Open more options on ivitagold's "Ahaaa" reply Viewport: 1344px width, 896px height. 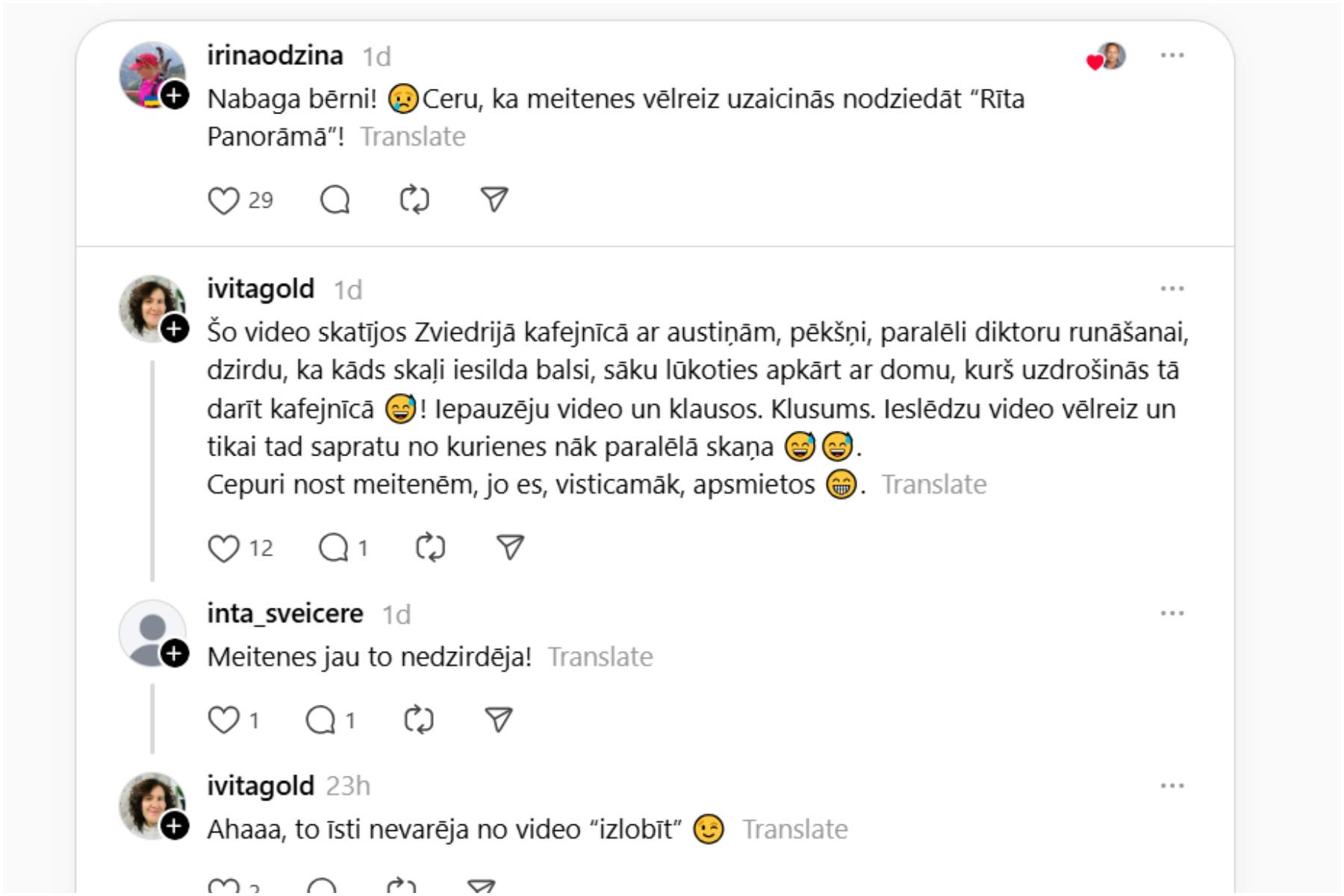[x=1172, y=786]
